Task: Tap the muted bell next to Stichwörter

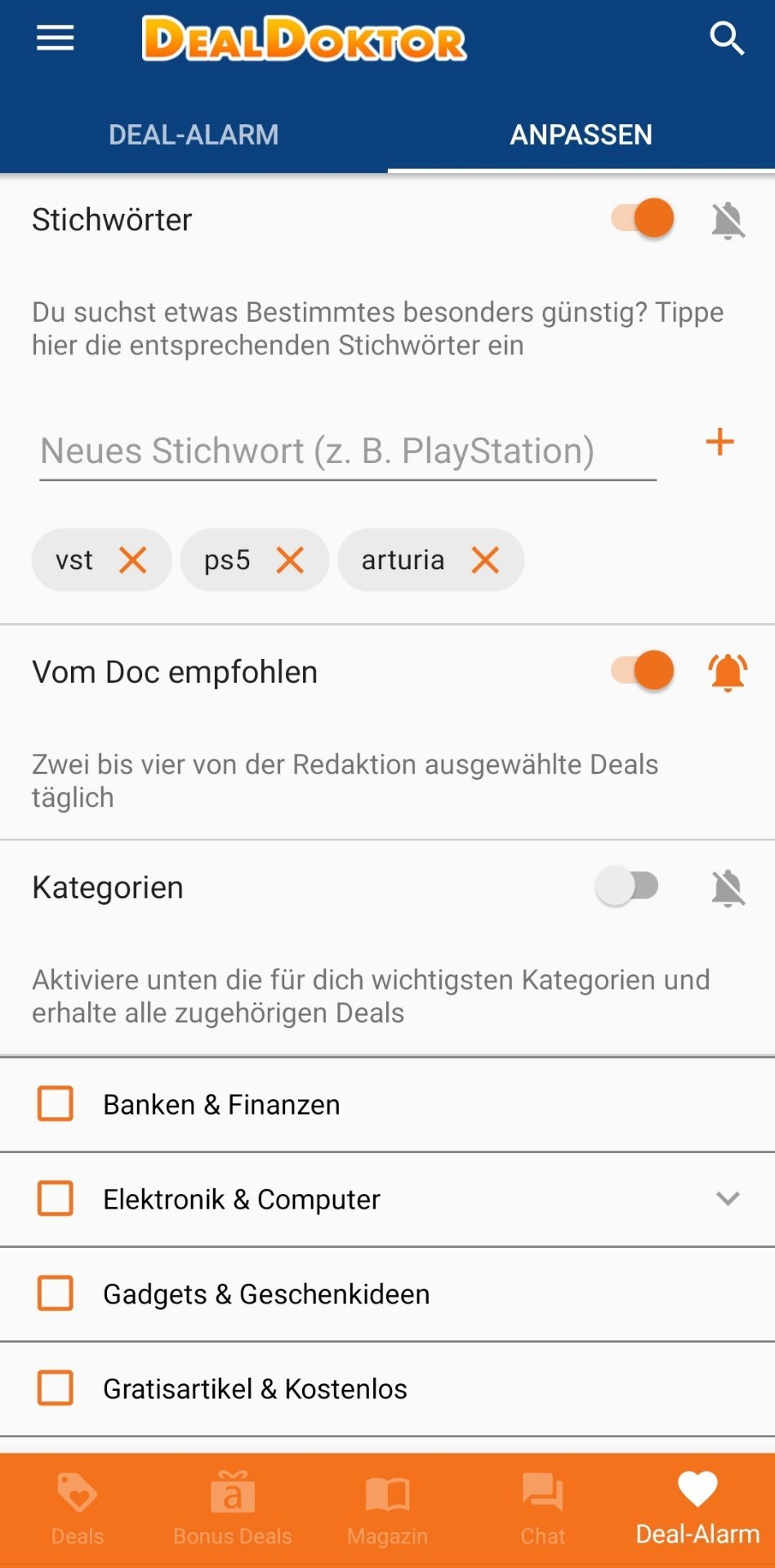Action: point(728,220)
